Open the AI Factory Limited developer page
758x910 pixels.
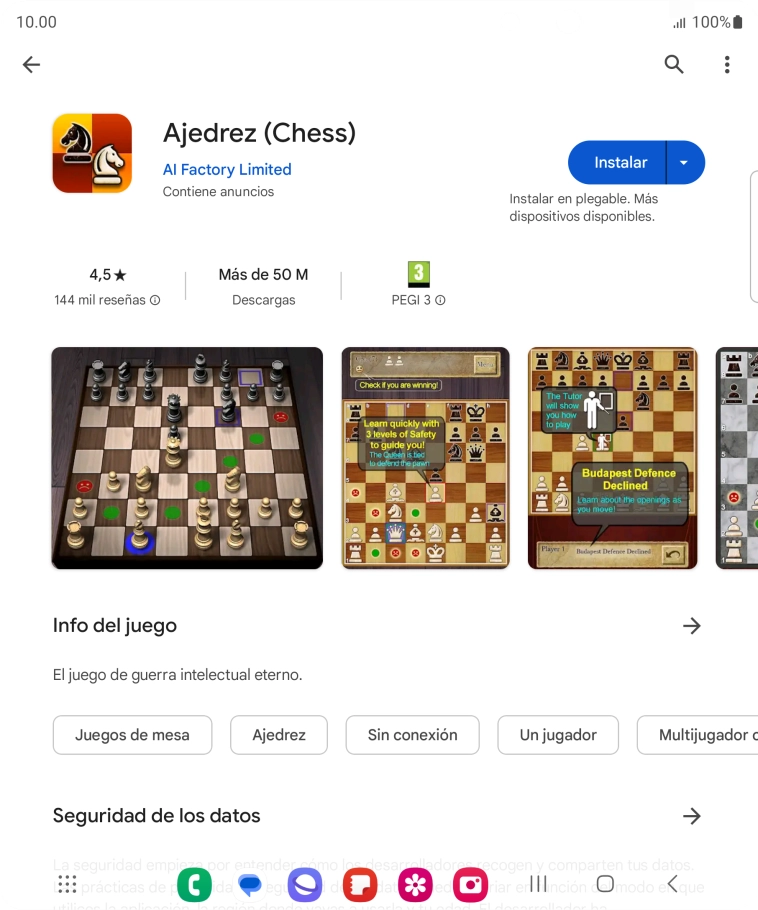(227, 170)
